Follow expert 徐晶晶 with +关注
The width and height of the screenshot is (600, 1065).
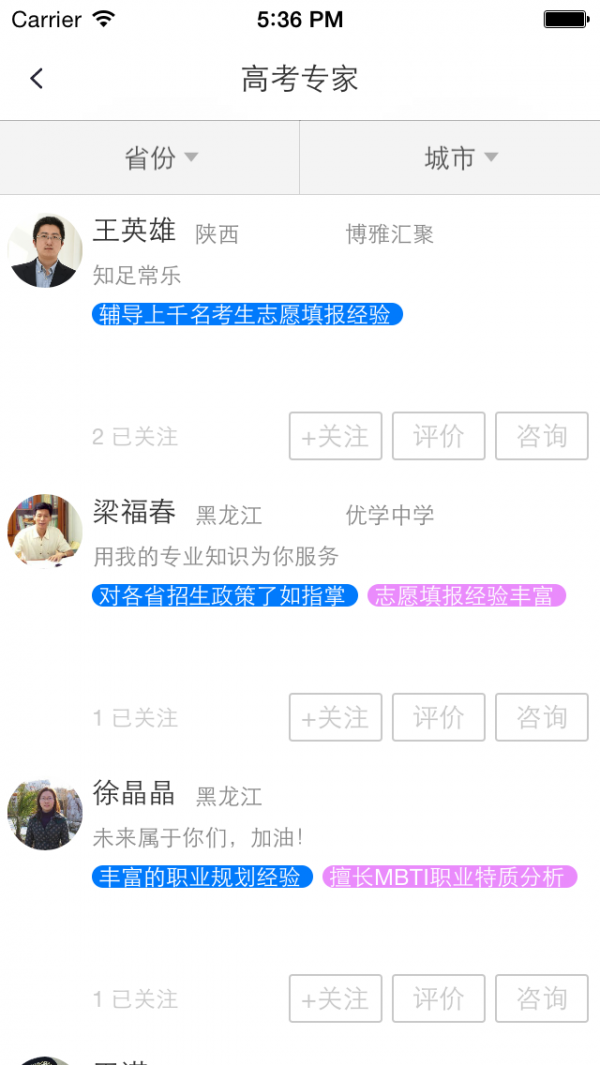(x=336, y=998)
